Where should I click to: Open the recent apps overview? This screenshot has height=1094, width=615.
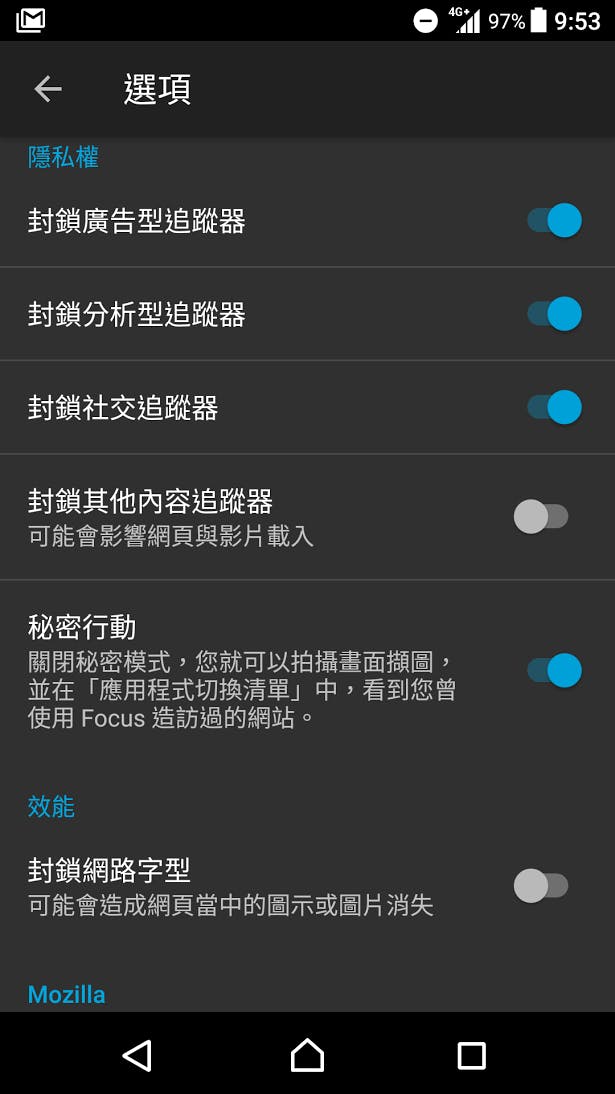[471, 1056]
